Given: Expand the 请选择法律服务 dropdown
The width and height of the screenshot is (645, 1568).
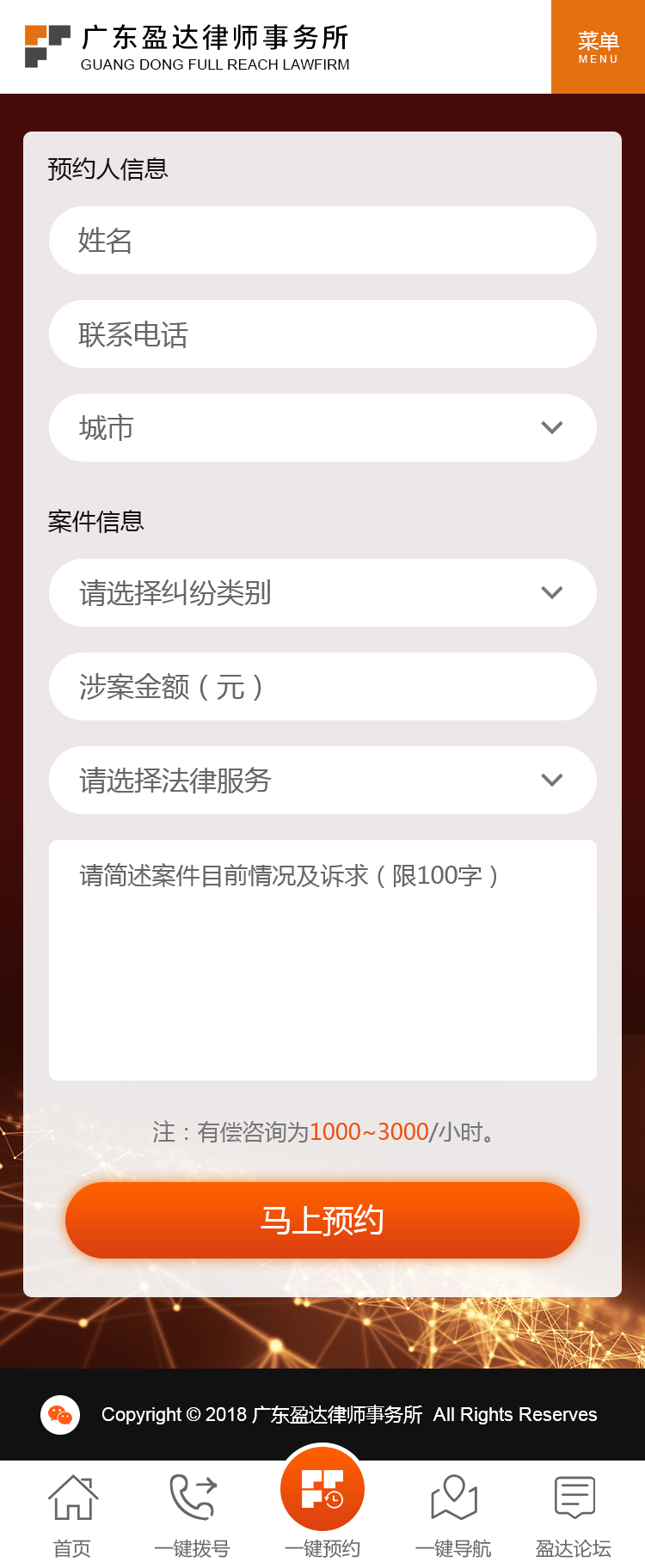Looking at the screenshot, I should point(322,781).
